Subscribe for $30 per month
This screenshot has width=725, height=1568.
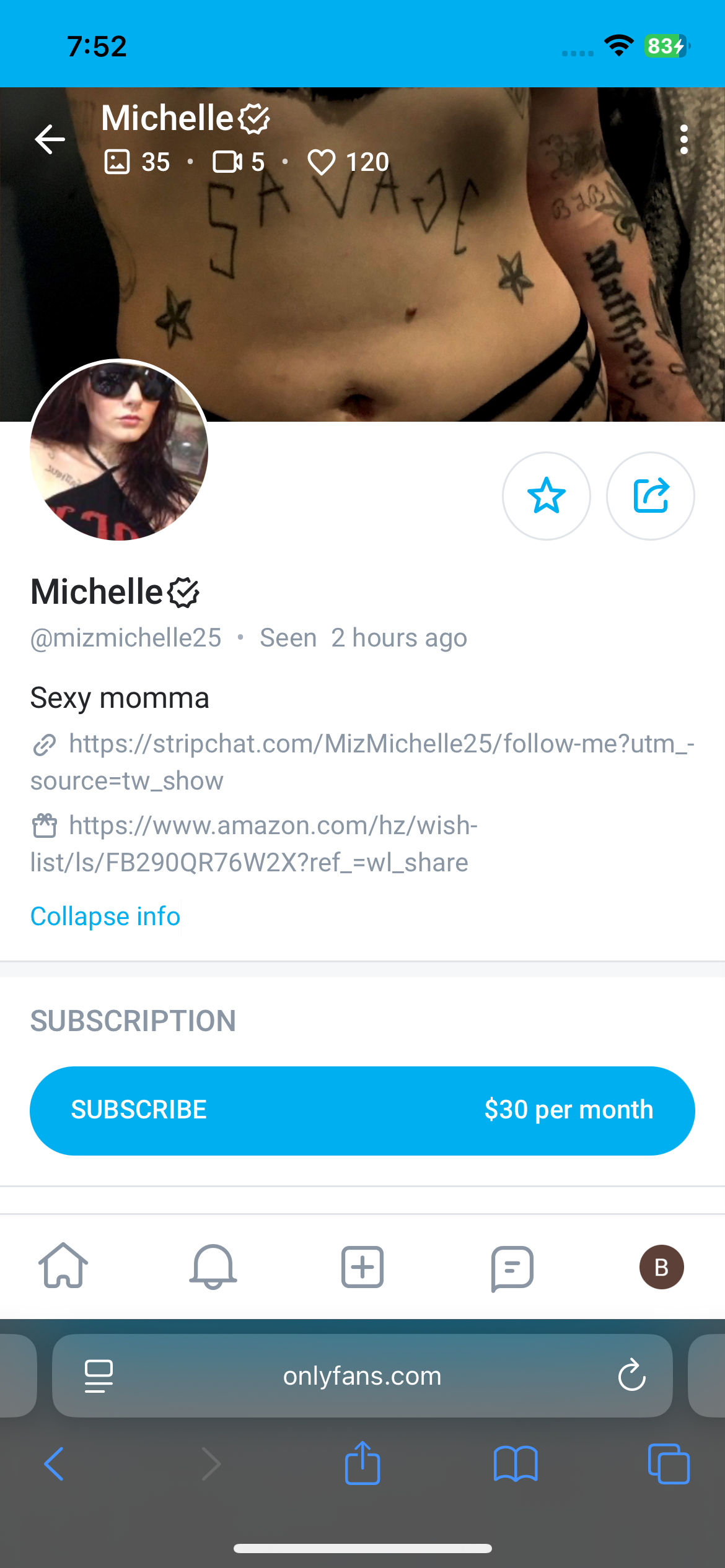point(362,1110)
